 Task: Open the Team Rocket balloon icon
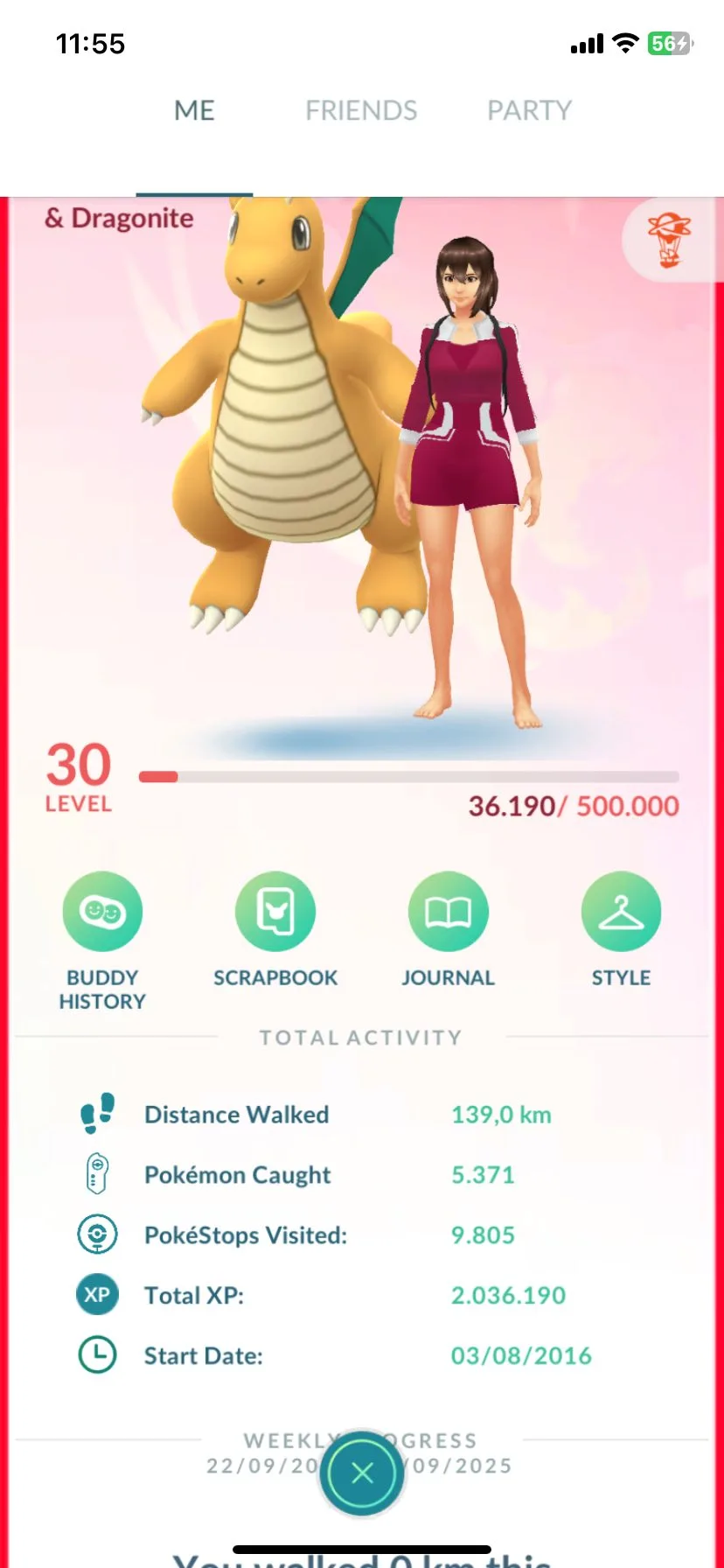pos(669,239)
